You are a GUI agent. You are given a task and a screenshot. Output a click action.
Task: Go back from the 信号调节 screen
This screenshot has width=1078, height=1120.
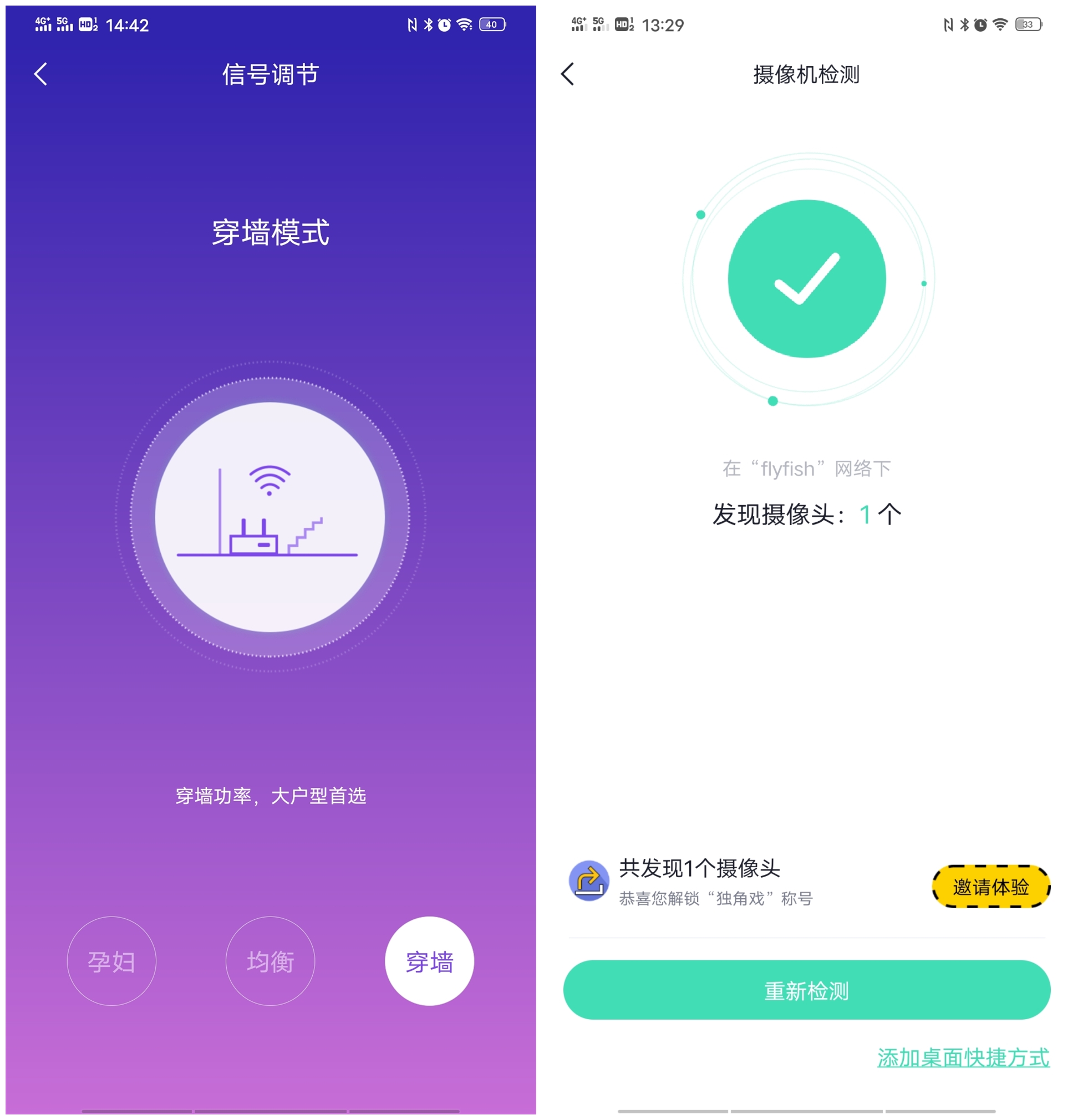click(x=40, y=74)
